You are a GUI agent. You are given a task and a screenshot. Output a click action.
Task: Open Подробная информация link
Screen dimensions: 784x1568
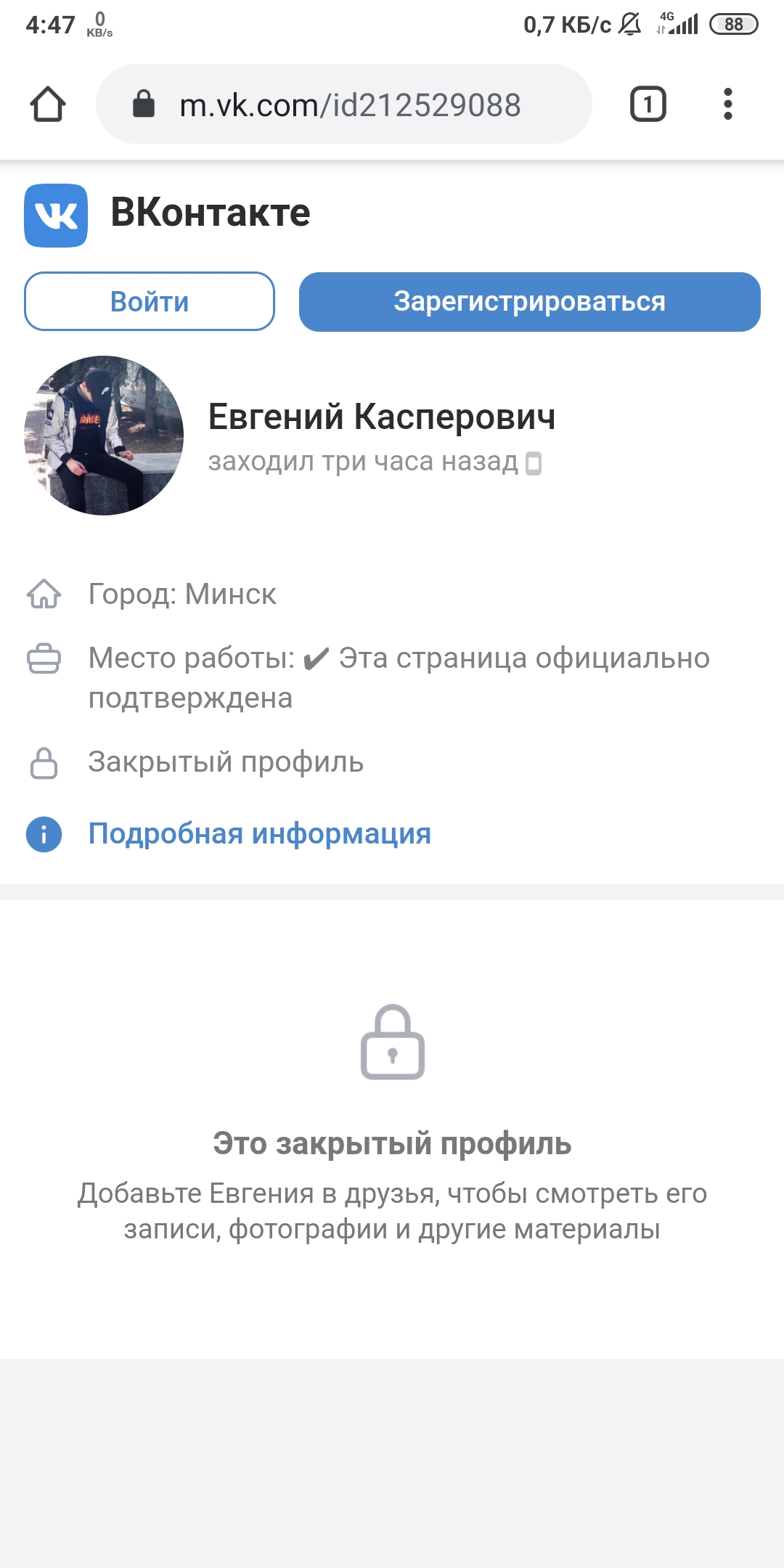click(259, 834)
